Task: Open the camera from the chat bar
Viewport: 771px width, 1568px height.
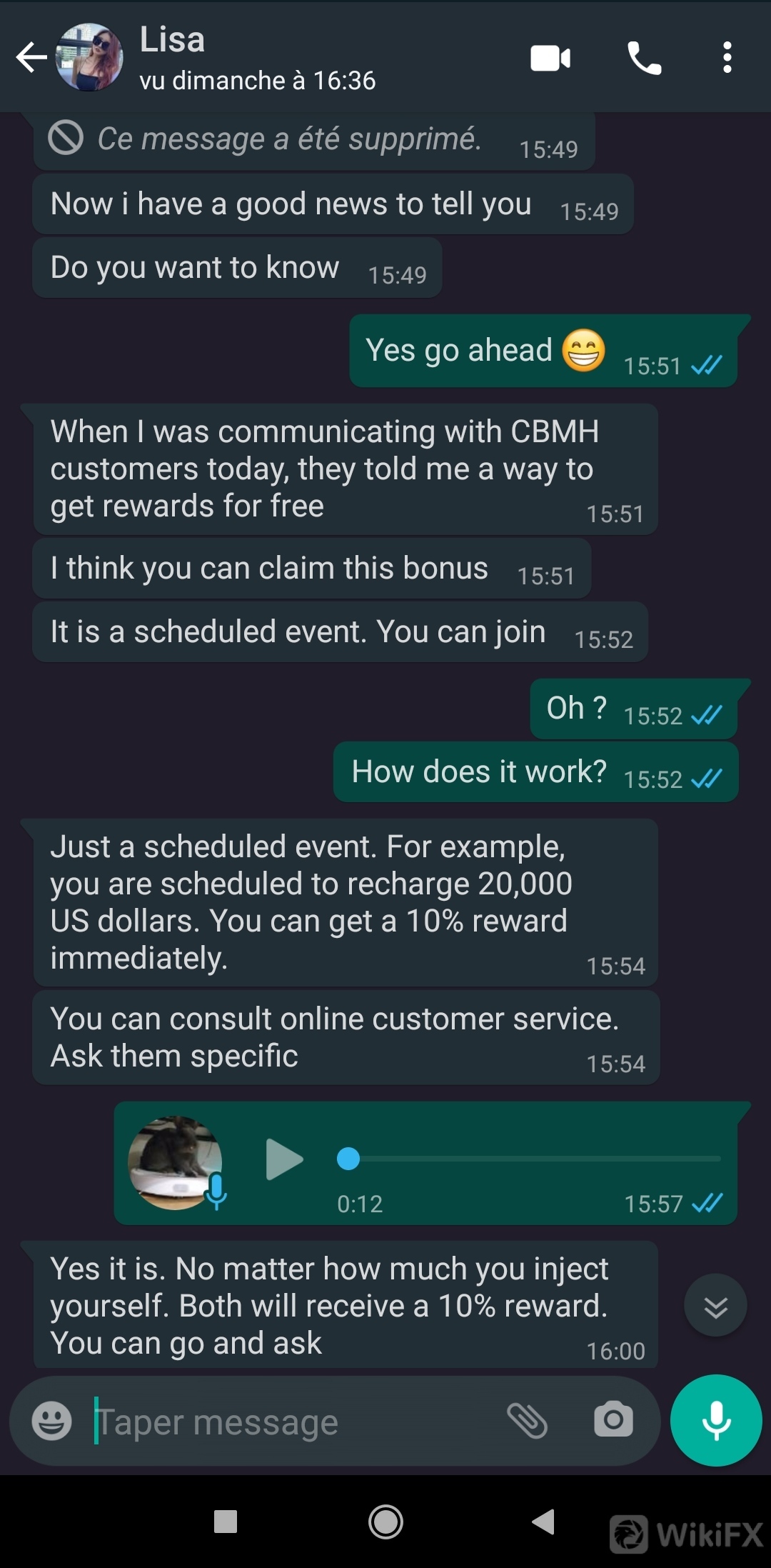Action: click(x=613, y=1420)
